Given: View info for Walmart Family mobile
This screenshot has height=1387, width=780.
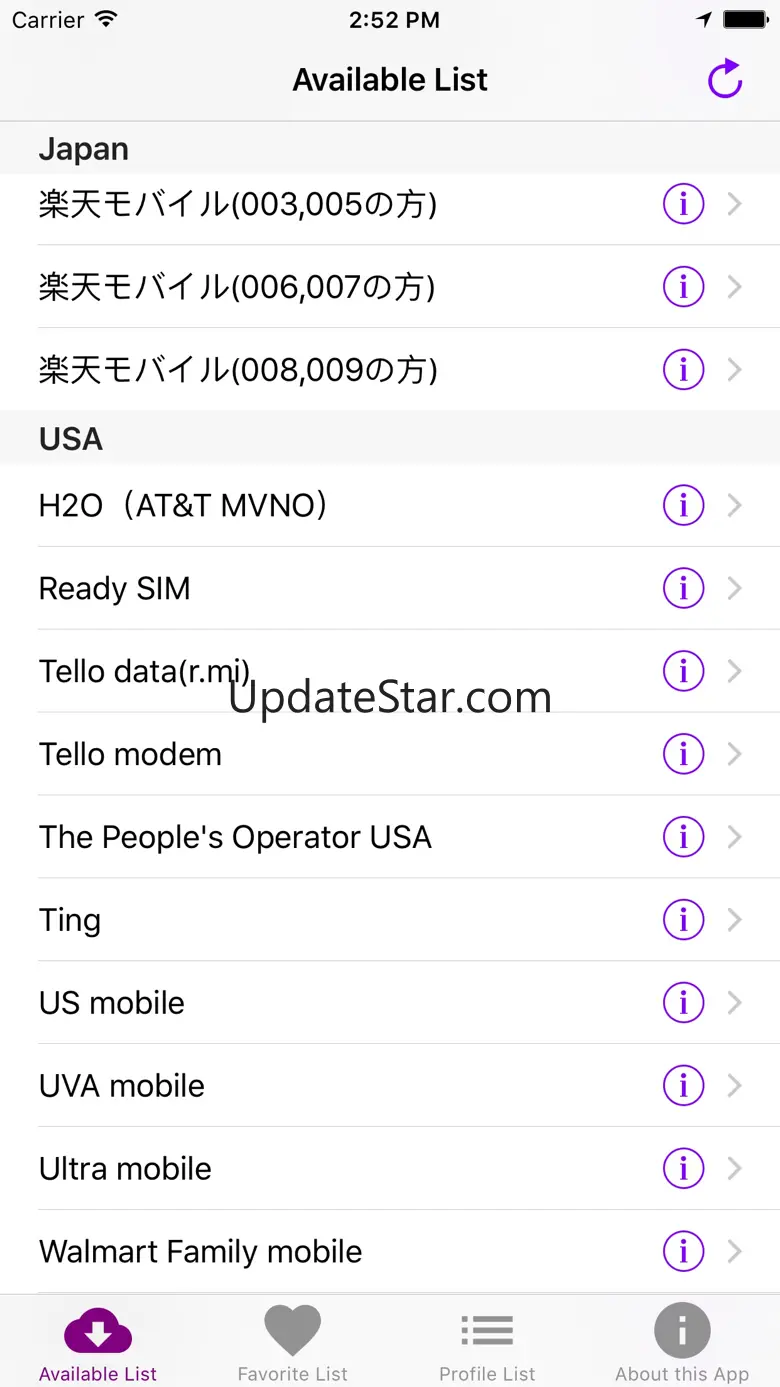Looking at the screenshot, I should tap(684, 1251).
